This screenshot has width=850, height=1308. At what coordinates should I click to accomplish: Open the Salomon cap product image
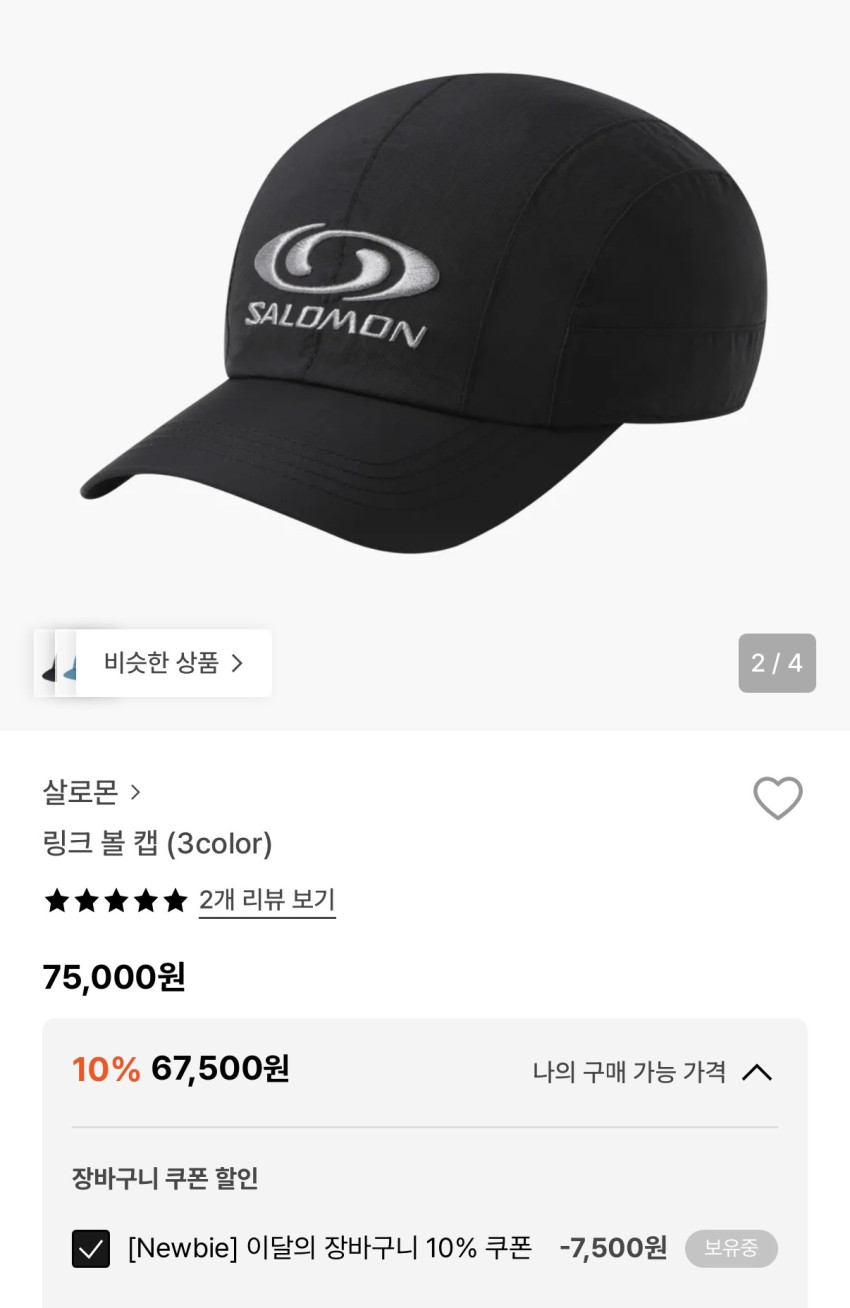click(424, 310)
